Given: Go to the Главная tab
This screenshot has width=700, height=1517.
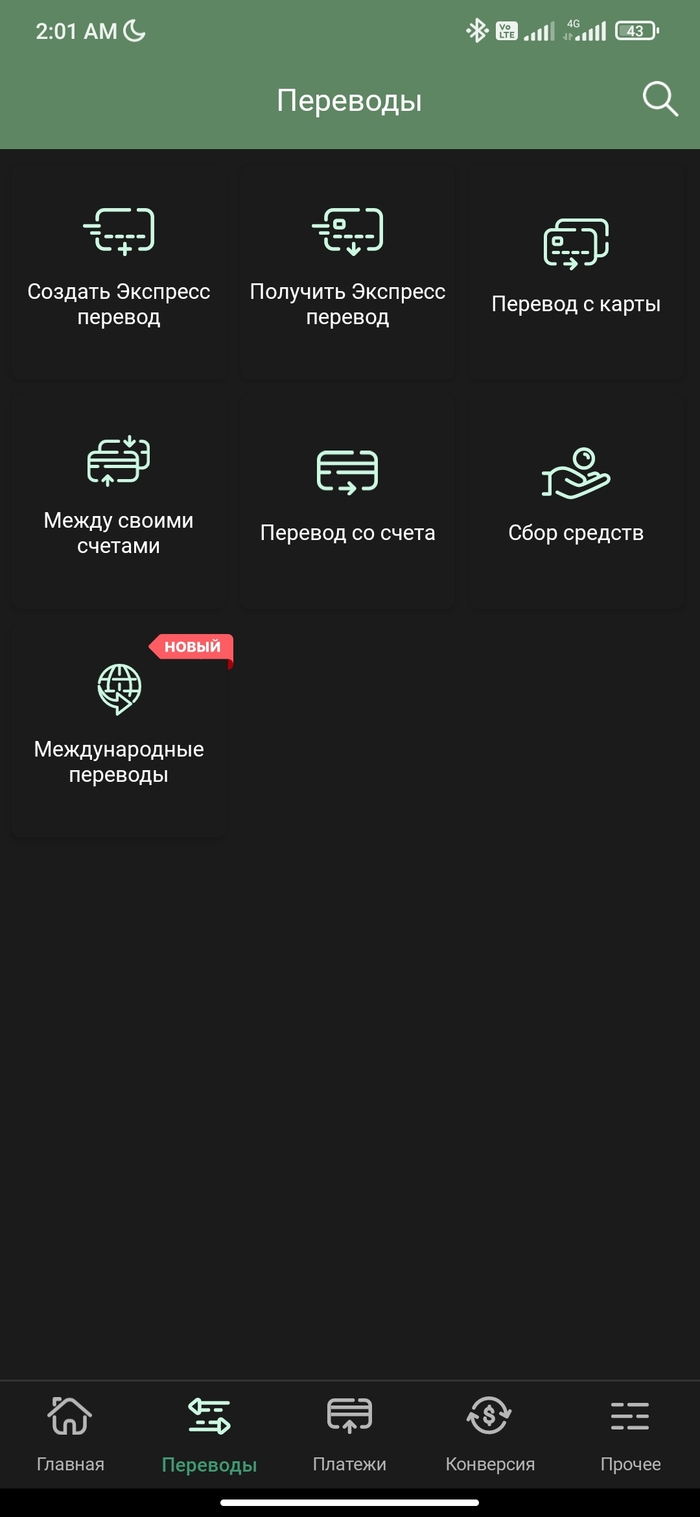Looking at the screenshot, I should click(x=70, y=1435).
